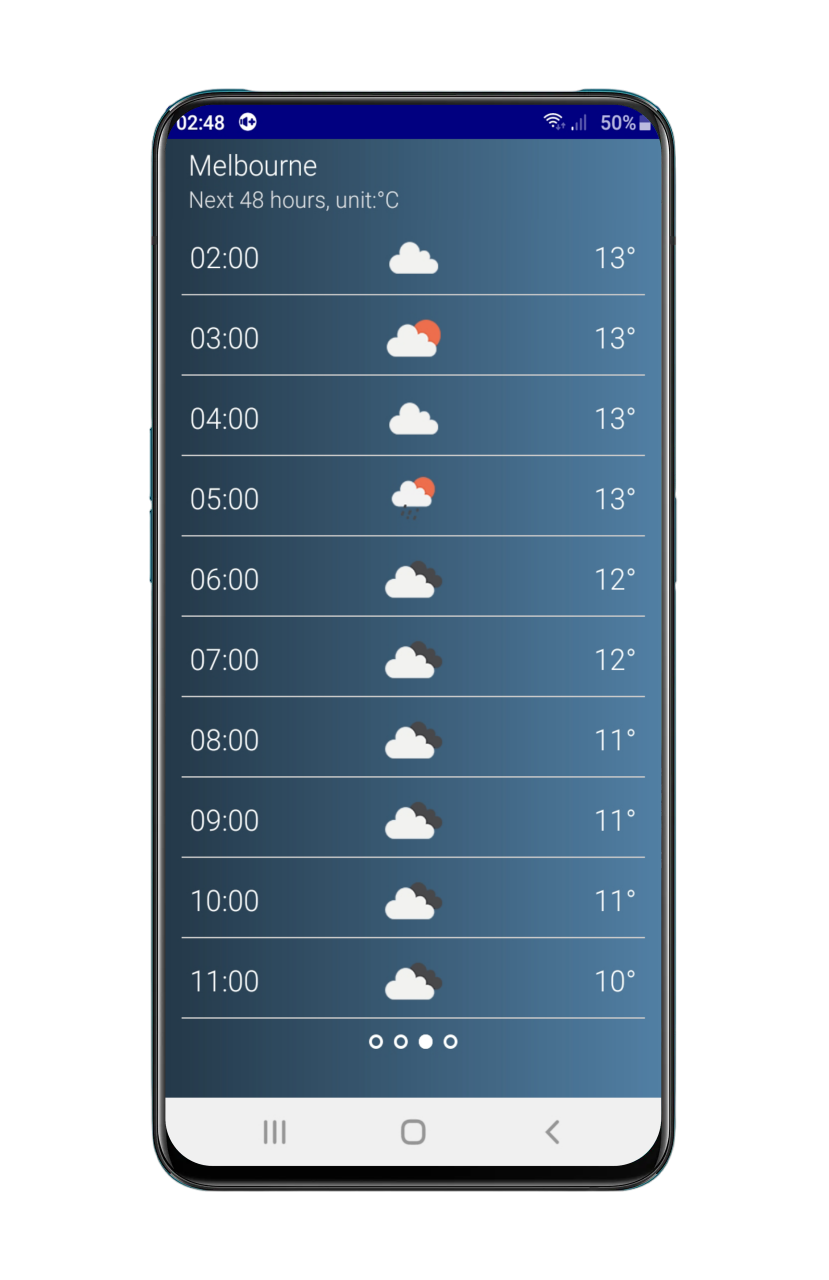Screen dimensions: 829x1280
Task: Jump to the first page indicator dot
Action: coord(376,1042)
